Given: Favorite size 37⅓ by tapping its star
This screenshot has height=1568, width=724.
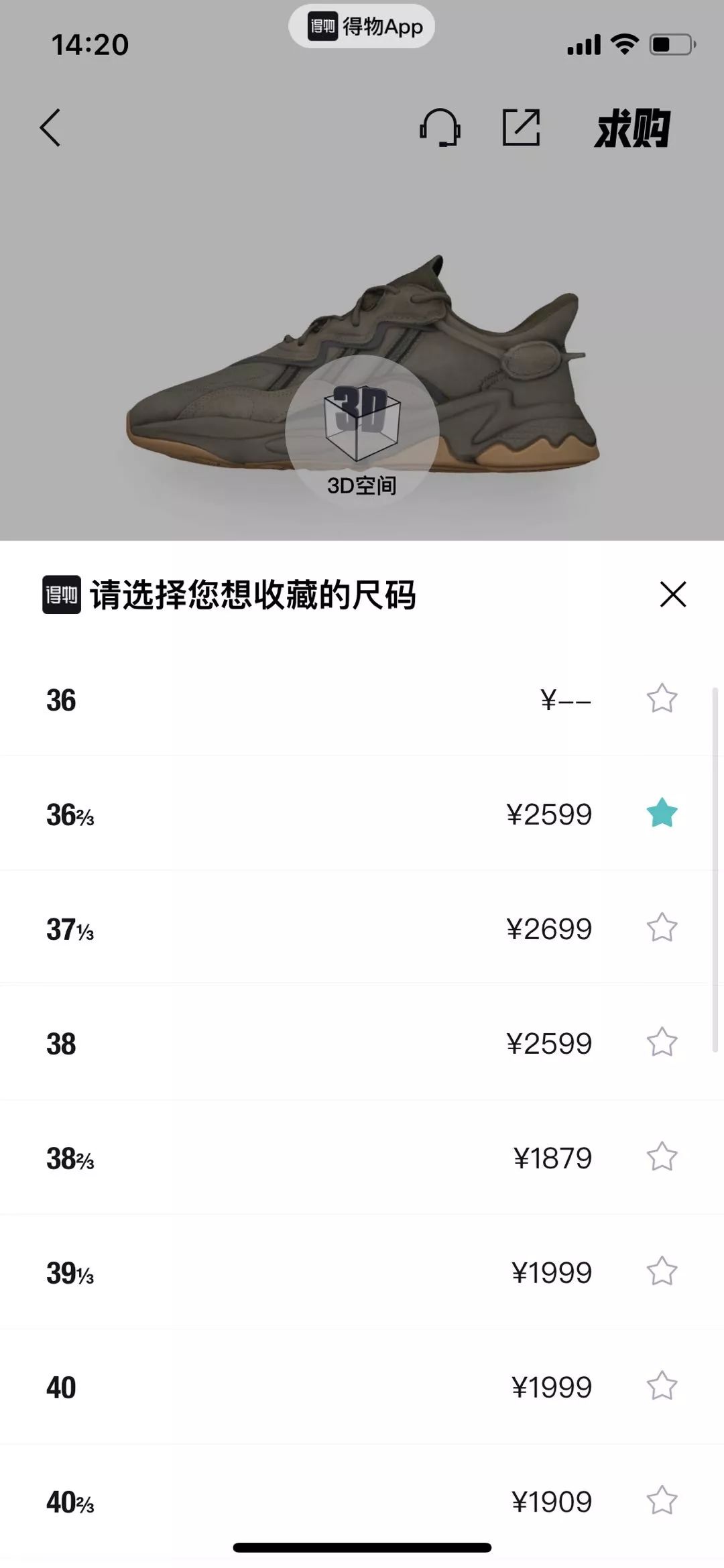Looking at the screenshot, I should [662, 928].
